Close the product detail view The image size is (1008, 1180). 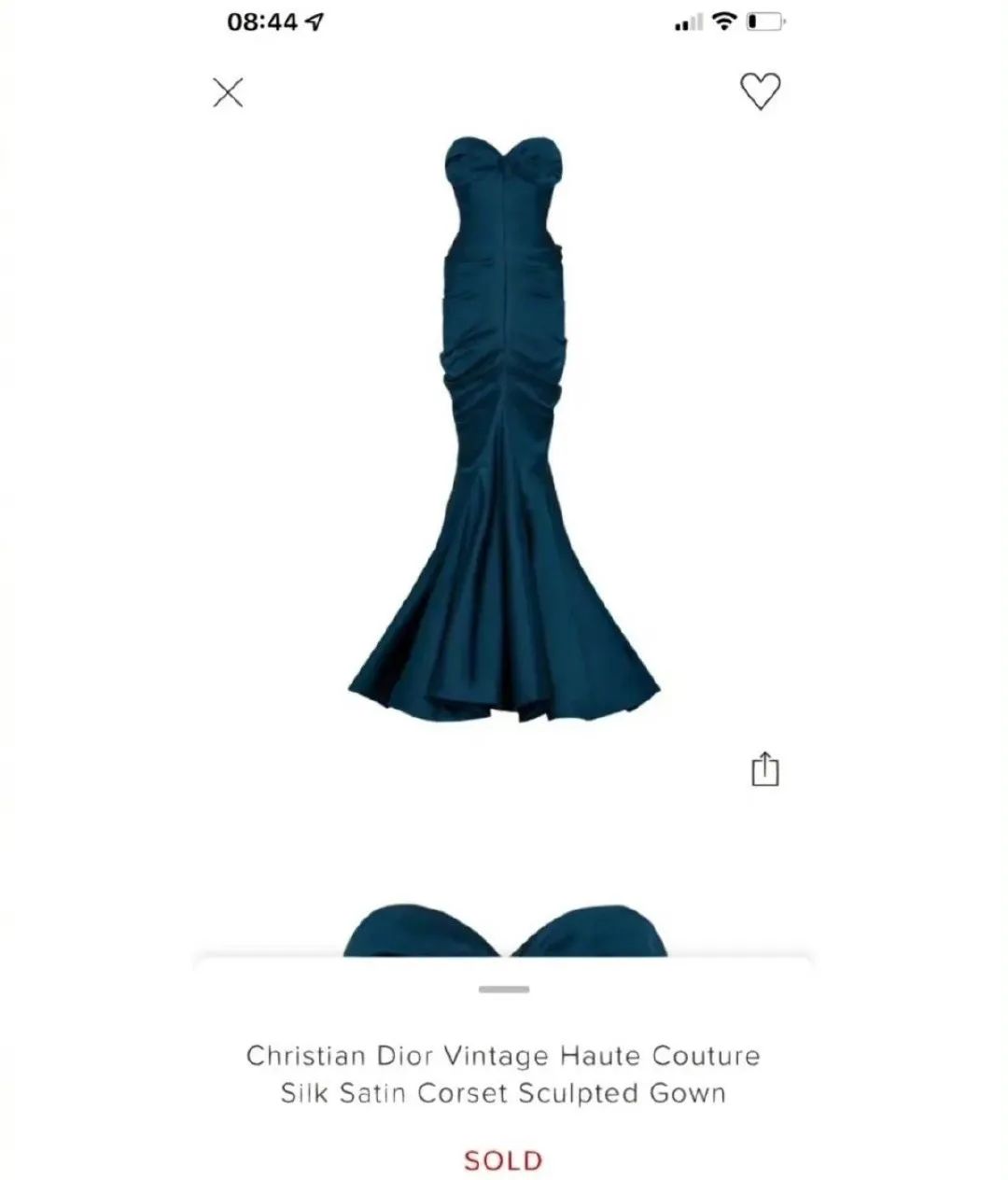(x=228, y=92)
